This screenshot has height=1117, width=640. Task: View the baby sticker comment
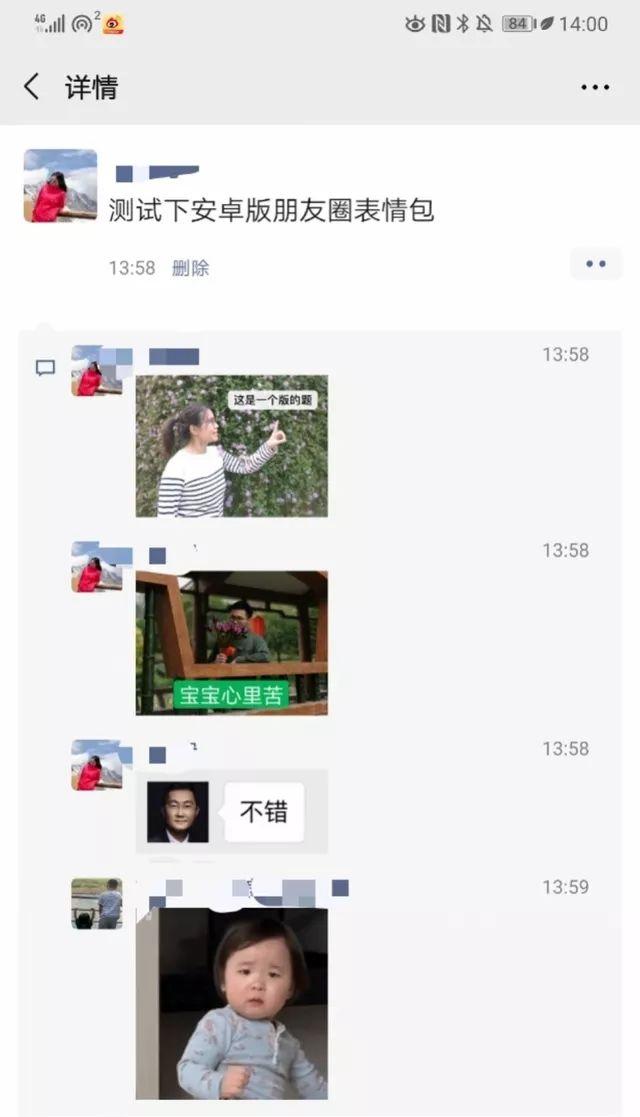231,1003
